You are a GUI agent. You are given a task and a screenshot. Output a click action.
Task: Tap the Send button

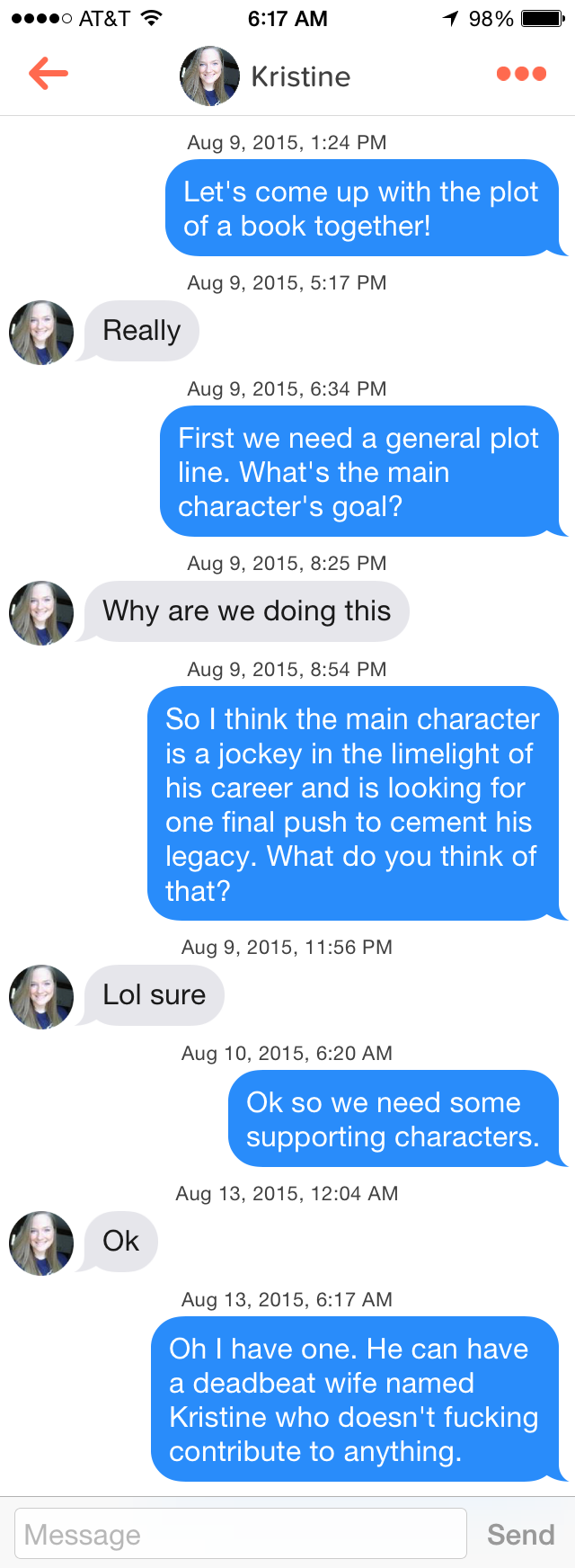(520, 1535)
